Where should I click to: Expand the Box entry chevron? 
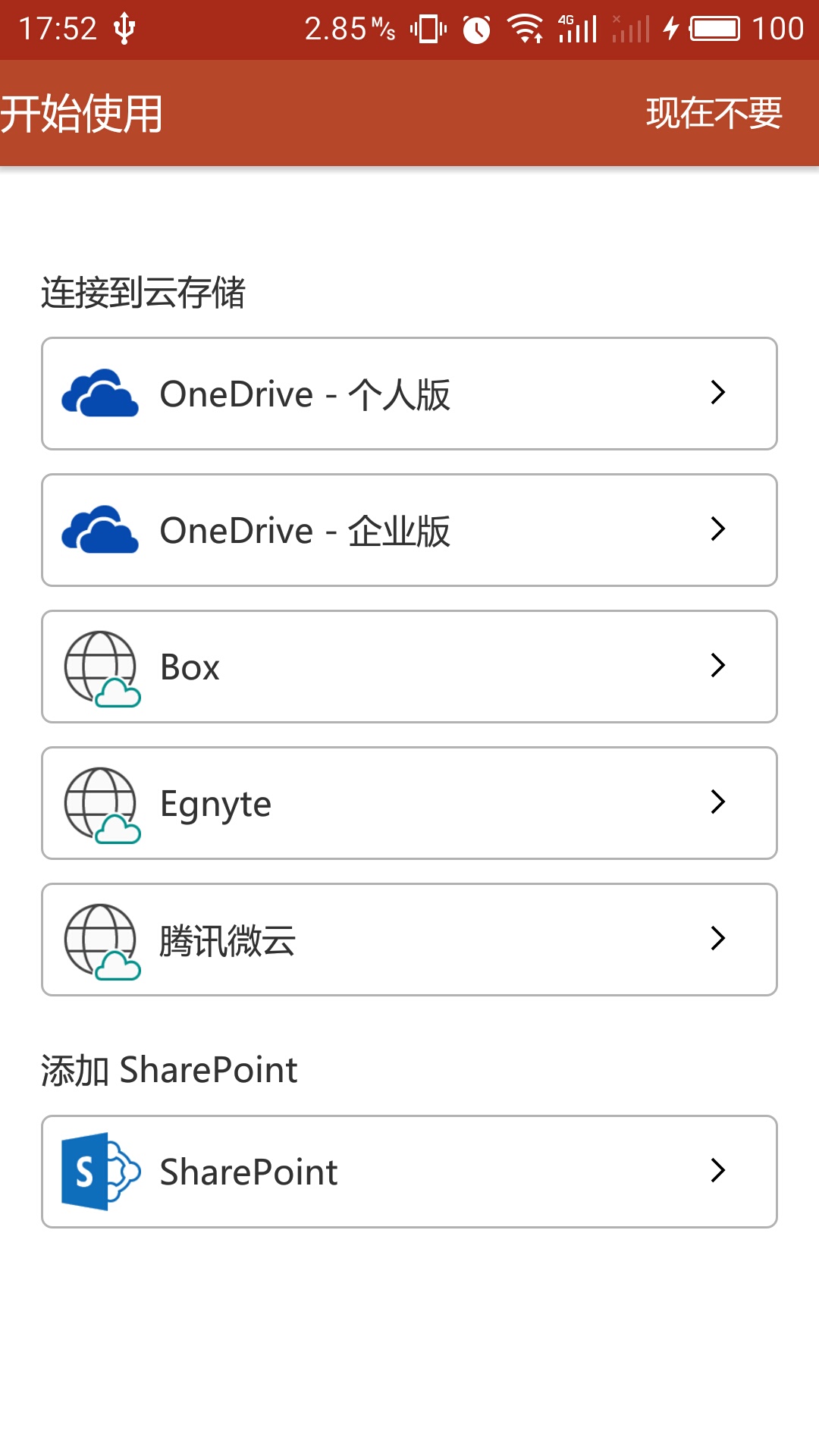718,666
